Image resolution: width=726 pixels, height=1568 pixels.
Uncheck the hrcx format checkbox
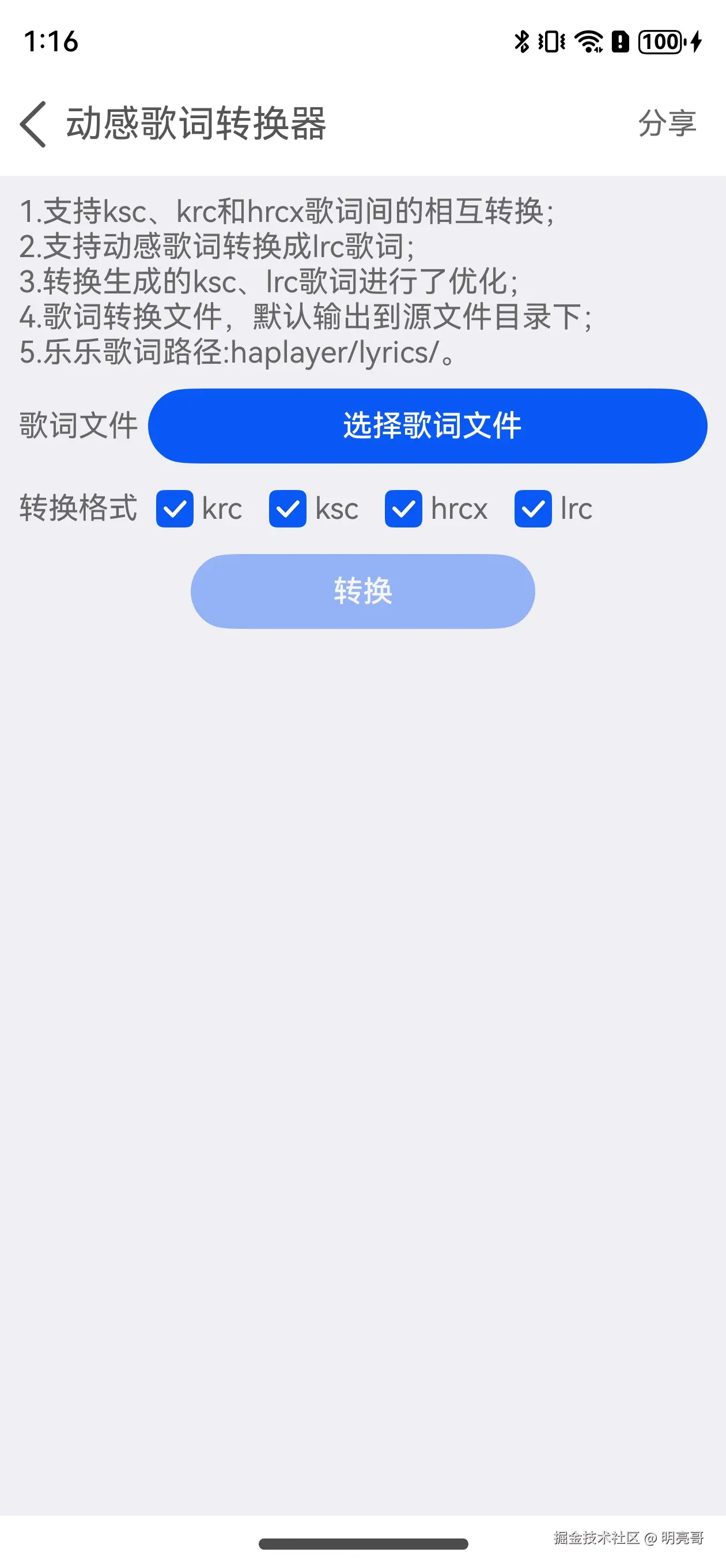coord(403,509)
